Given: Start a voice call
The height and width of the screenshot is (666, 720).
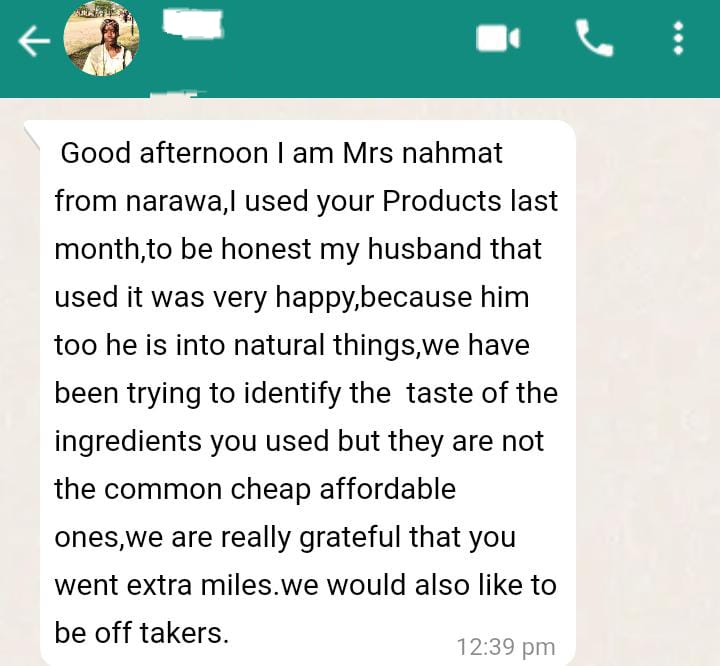Looking at the screenshot, I should 594,39.
